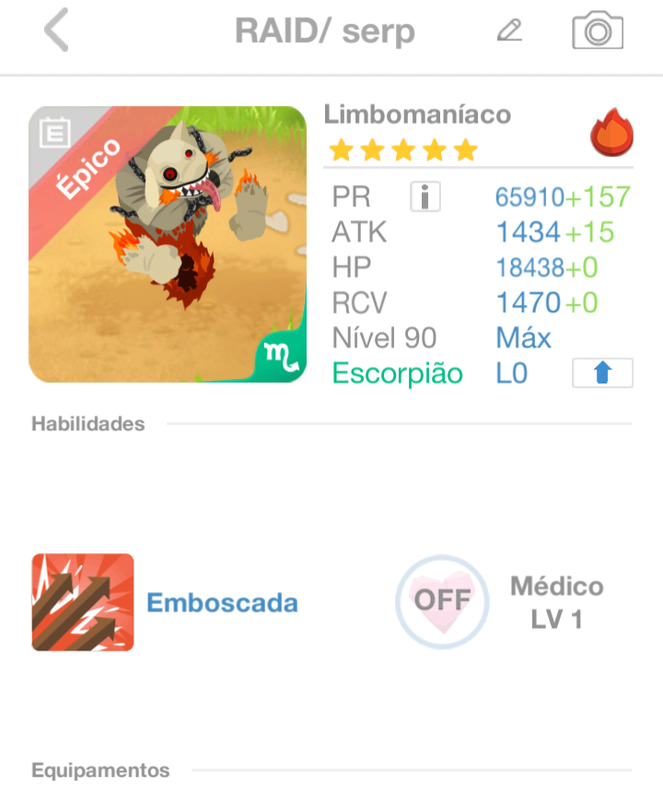Open the Limbomaníaco monster portrait
This screenshot has height=800, width=663.
click(167, 244)
